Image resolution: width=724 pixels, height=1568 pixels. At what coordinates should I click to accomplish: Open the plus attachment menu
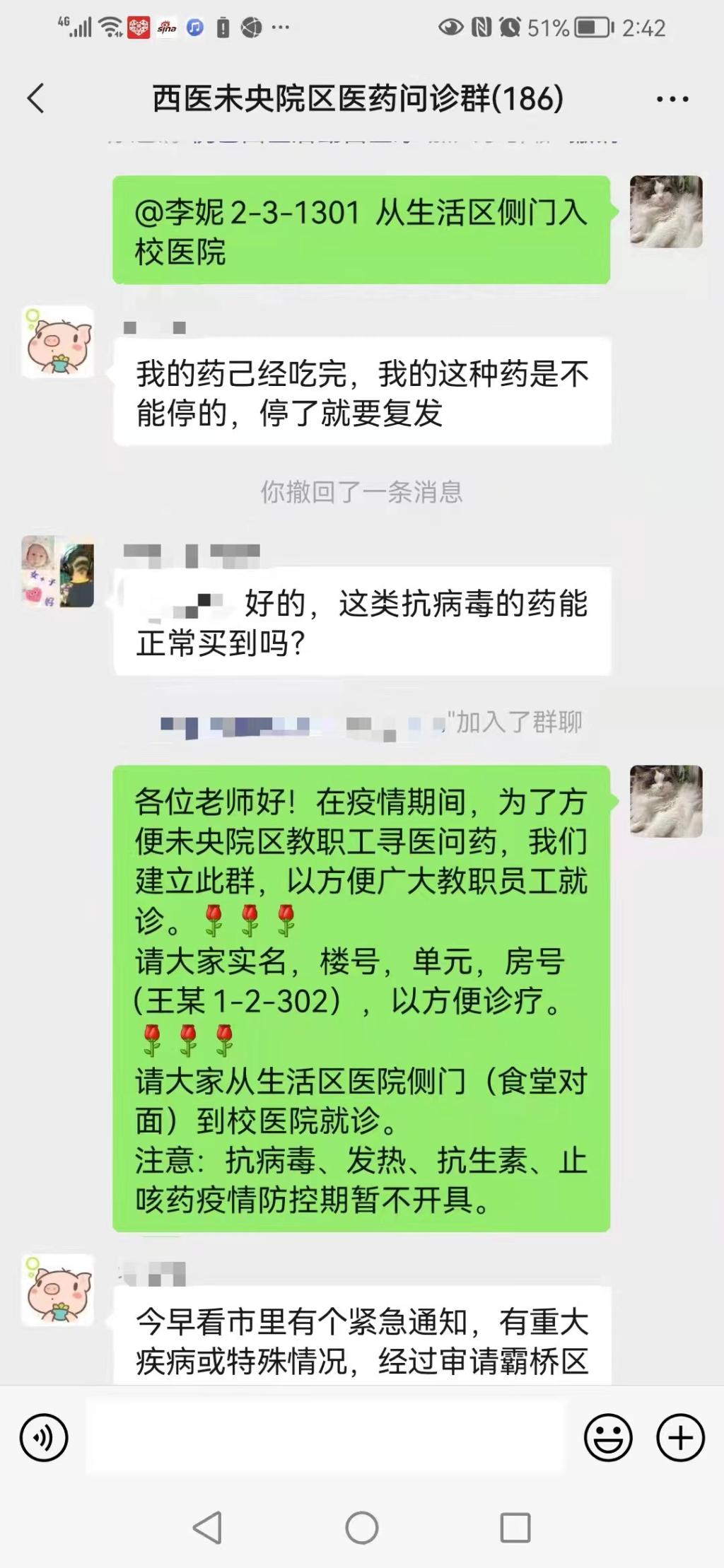point(680,1437)
